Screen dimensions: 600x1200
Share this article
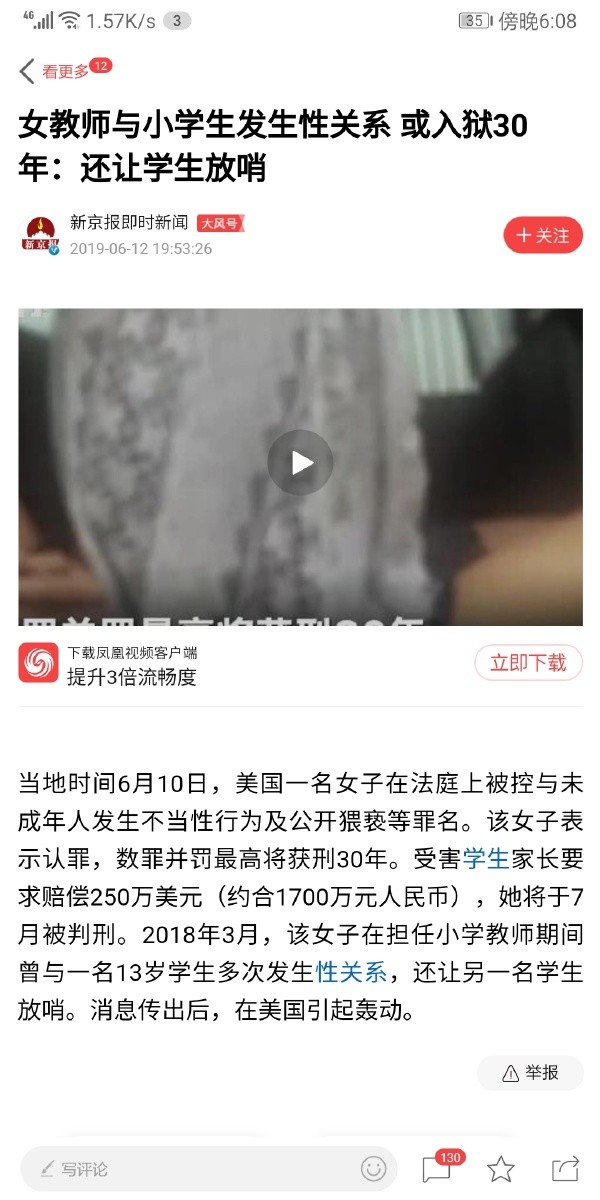pyautogui.click(x=565, y=1168)
